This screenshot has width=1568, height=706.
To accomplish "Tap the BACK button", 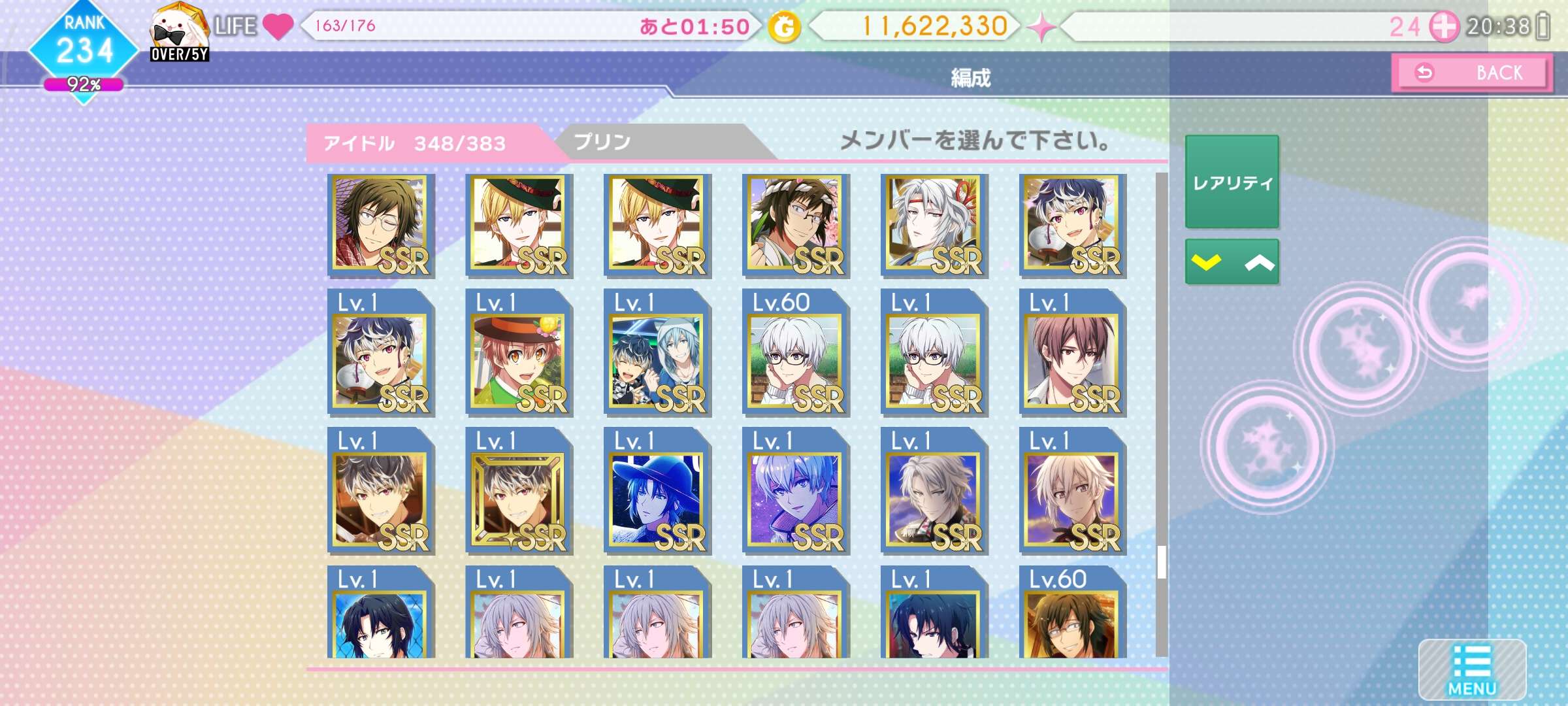I will click(1471, 73).
